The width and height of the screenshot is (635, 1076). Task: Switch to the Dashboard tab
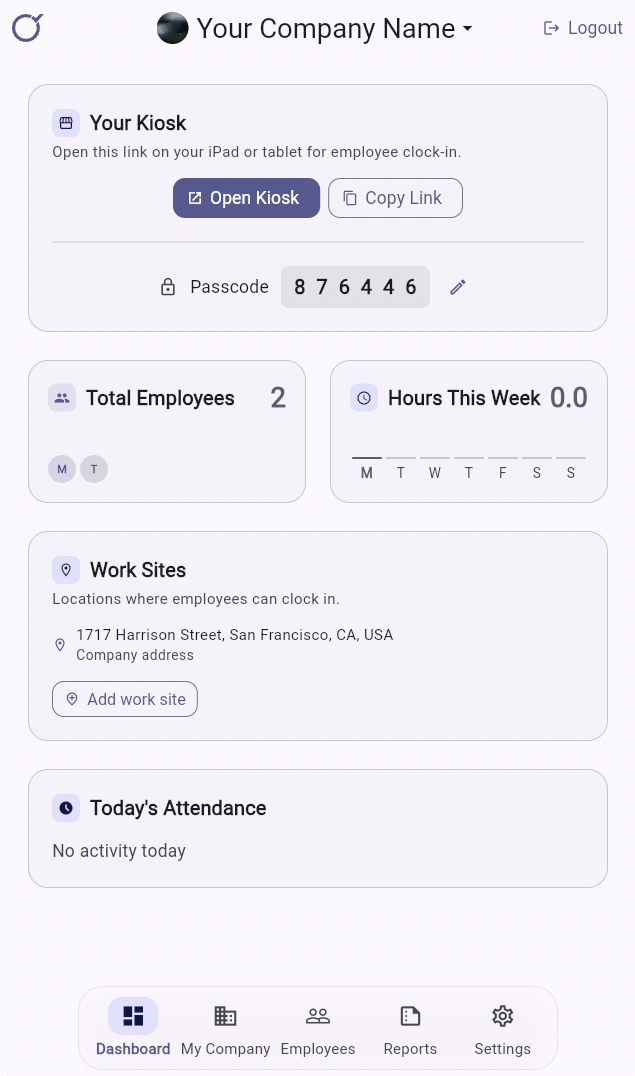[133, 1028]
